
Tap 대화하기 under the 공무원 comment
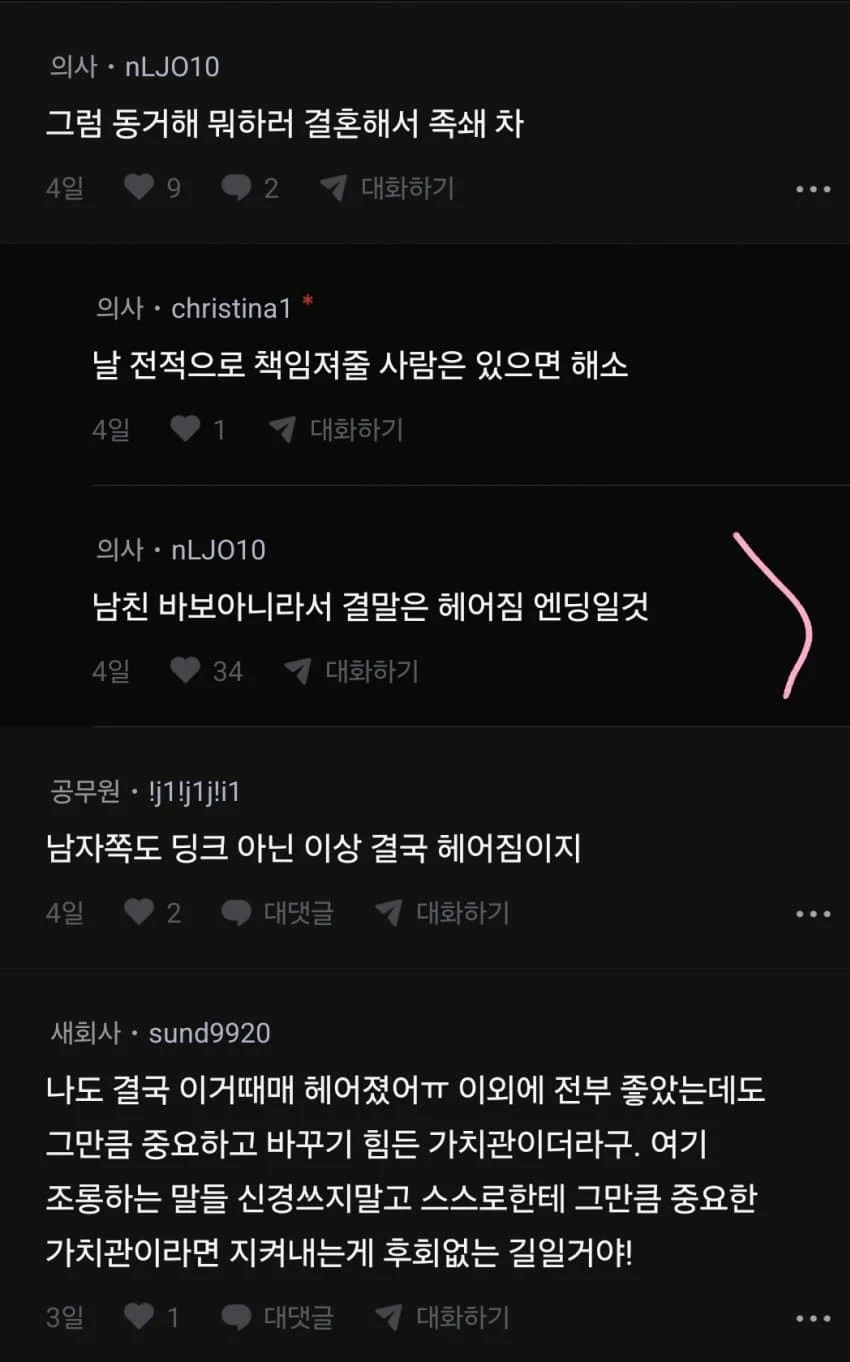pyautogui.click(x=443, y=912)
